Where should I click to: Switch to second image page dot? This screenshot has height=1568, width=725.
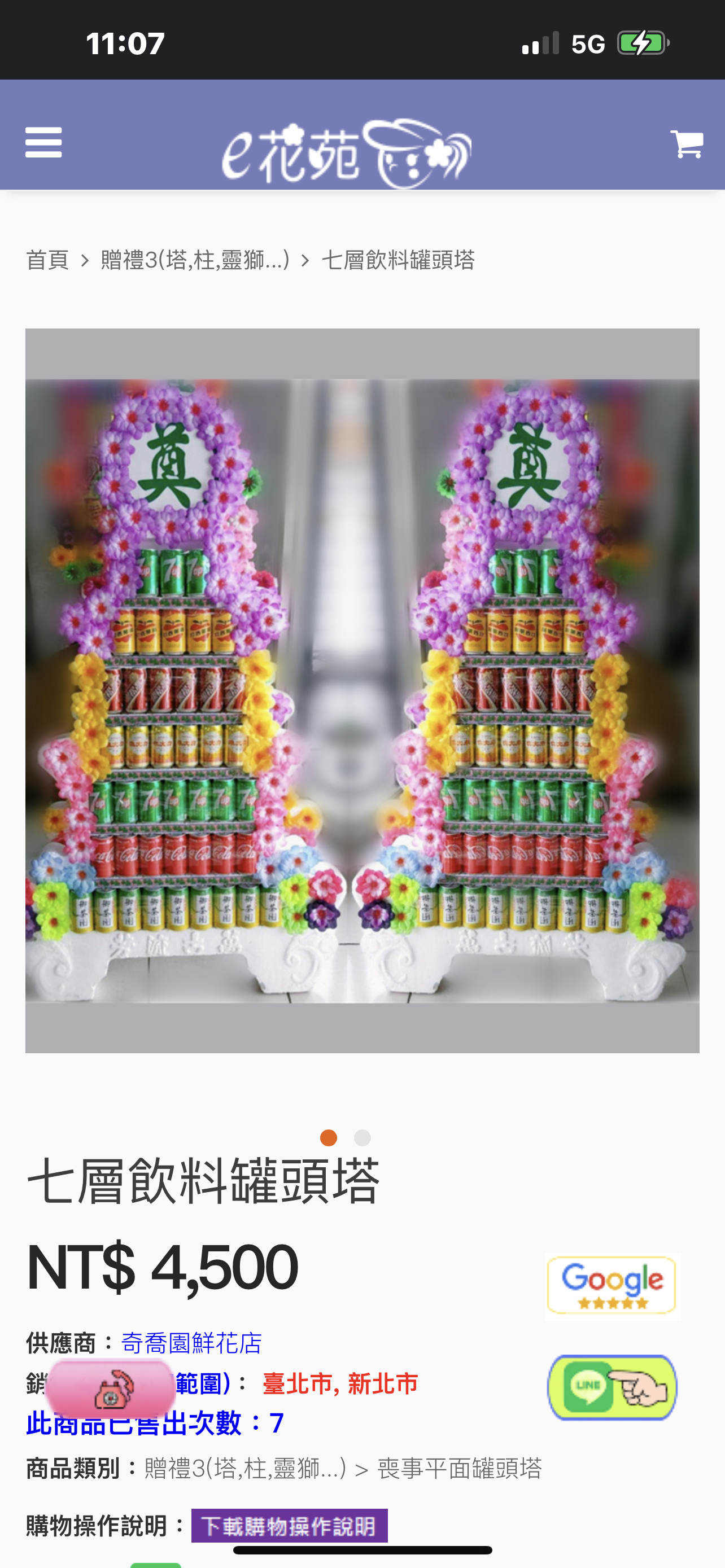[362, 1138]
